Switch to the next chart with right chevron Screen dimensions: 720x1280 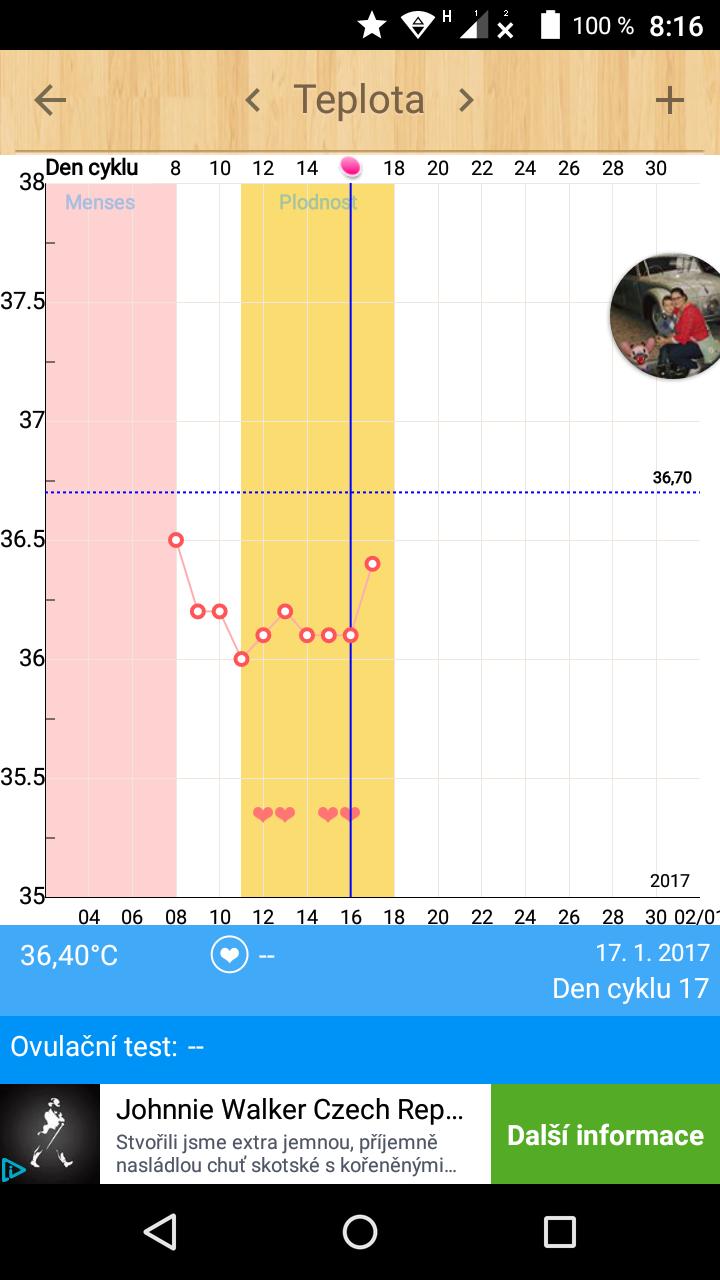click(x=465, y=100)
